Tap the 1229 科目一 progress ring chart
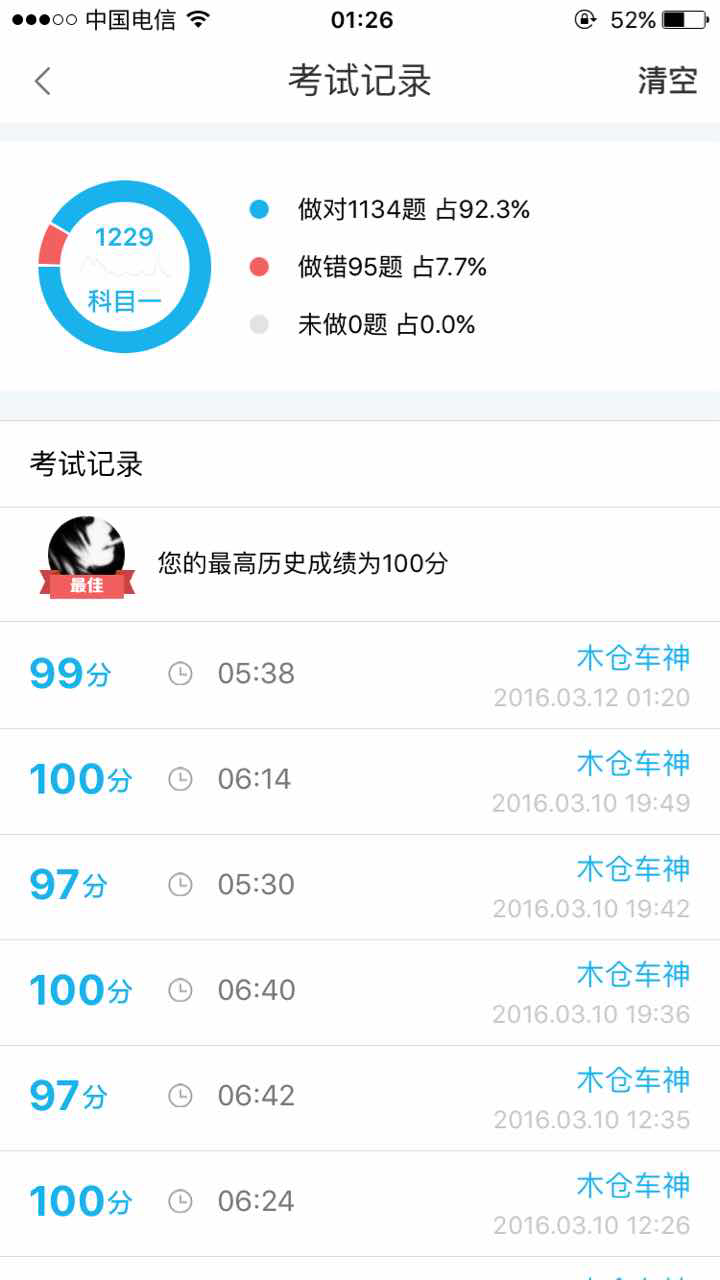This screenshot has height=1280, width=720. point(124,266)
